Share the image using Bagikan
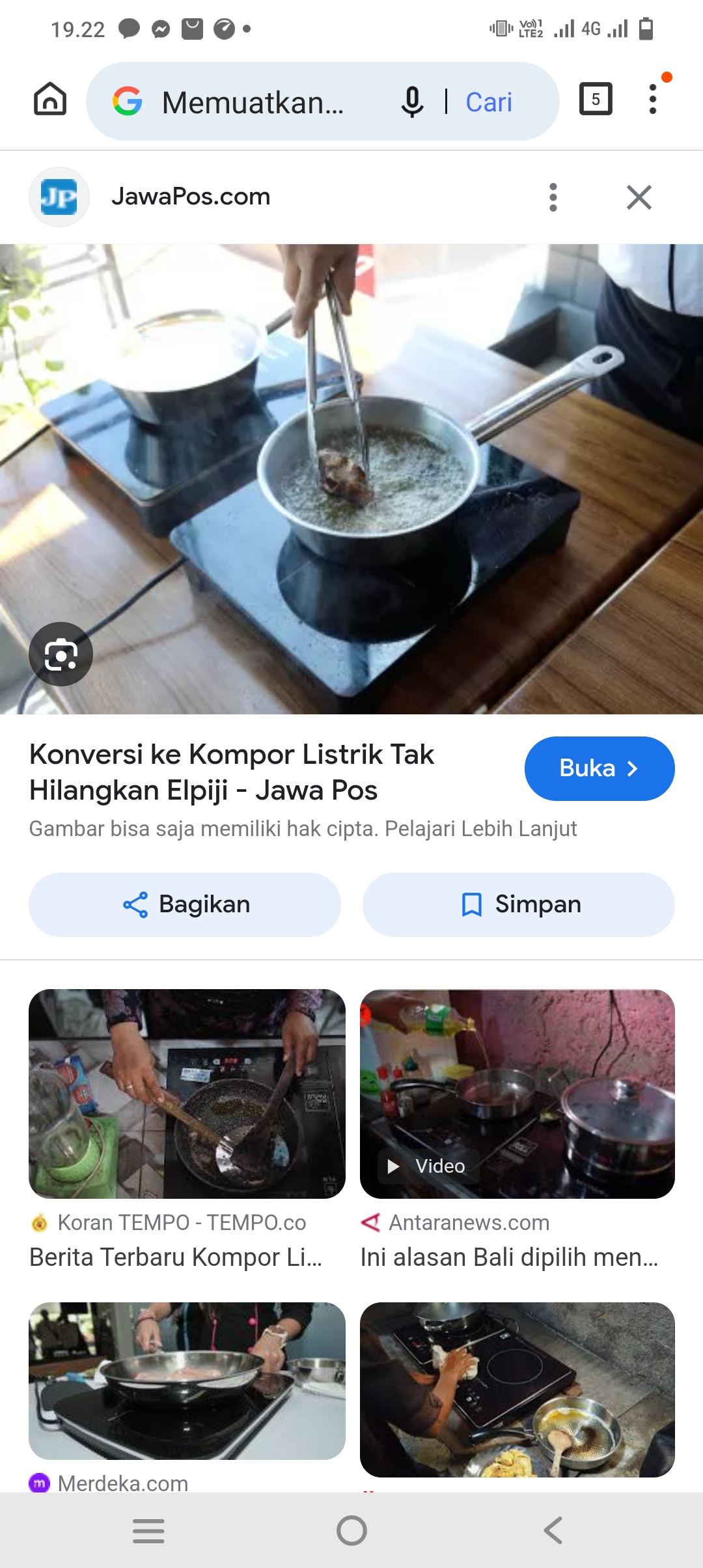 [x=185, y=904]
